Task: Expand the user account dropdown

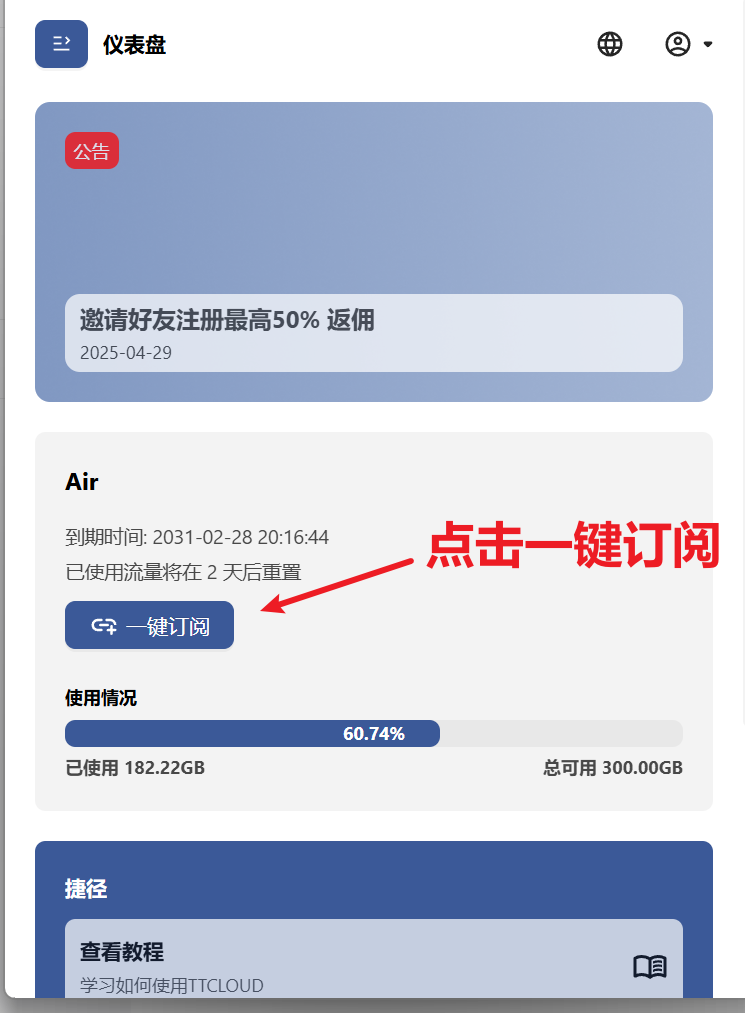Action: 689,44
